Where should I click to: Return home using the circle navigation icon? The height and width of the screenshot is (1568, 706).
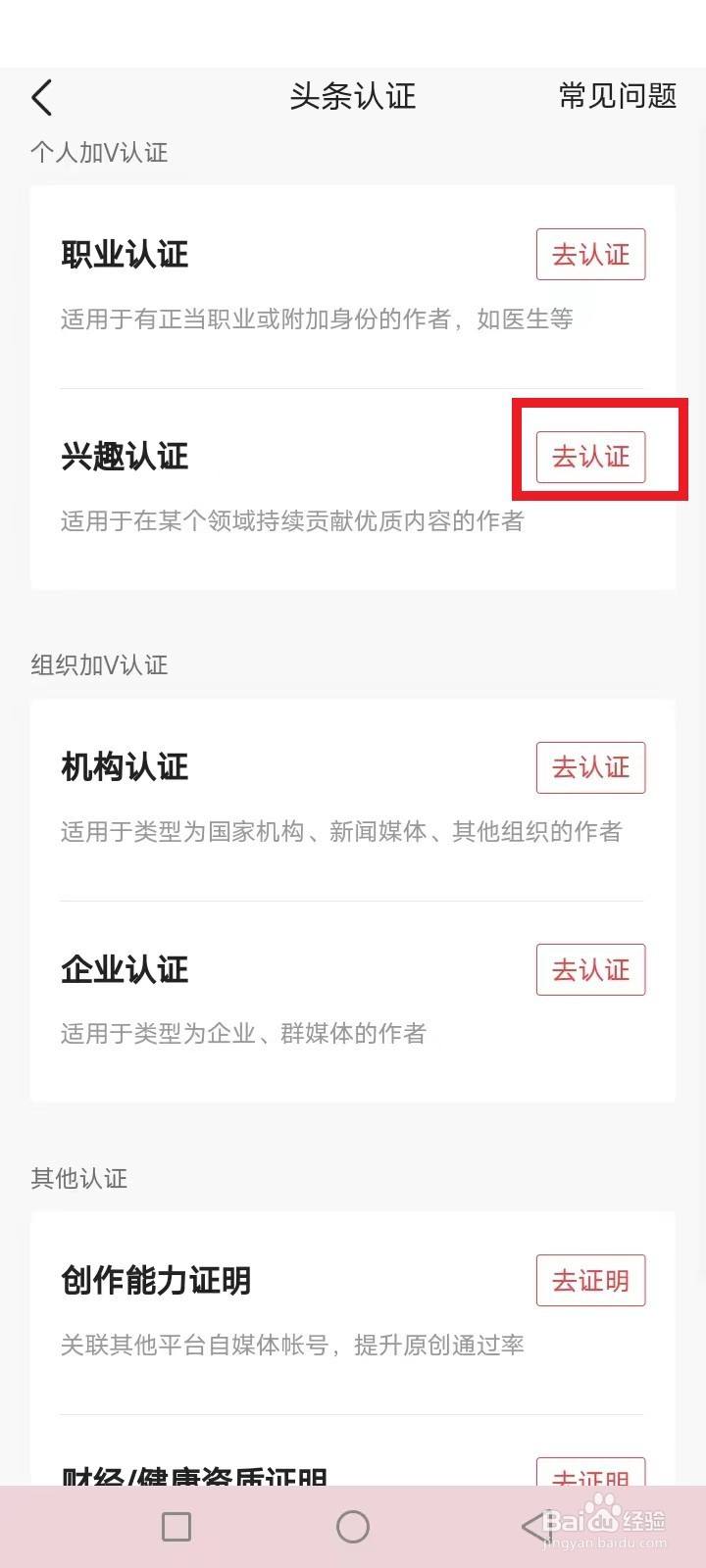click(x=353, y=1526)
